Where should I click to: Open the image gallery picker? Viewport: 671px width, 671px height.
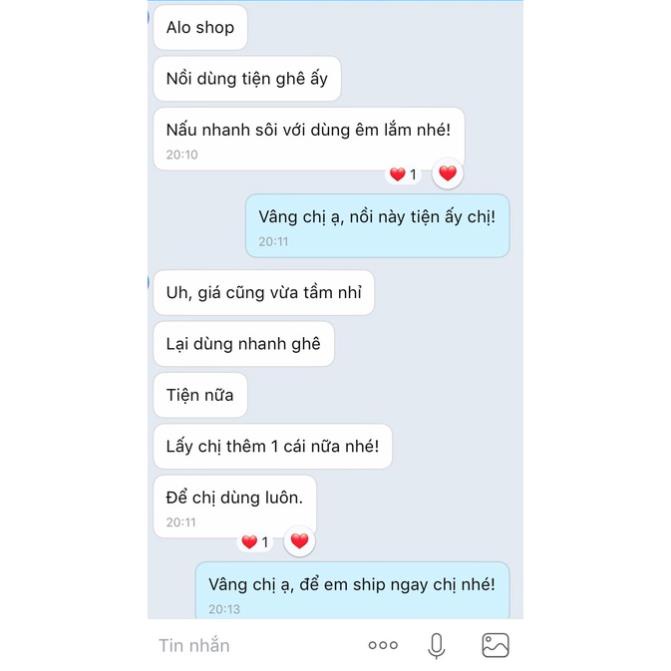pos(495,645)
